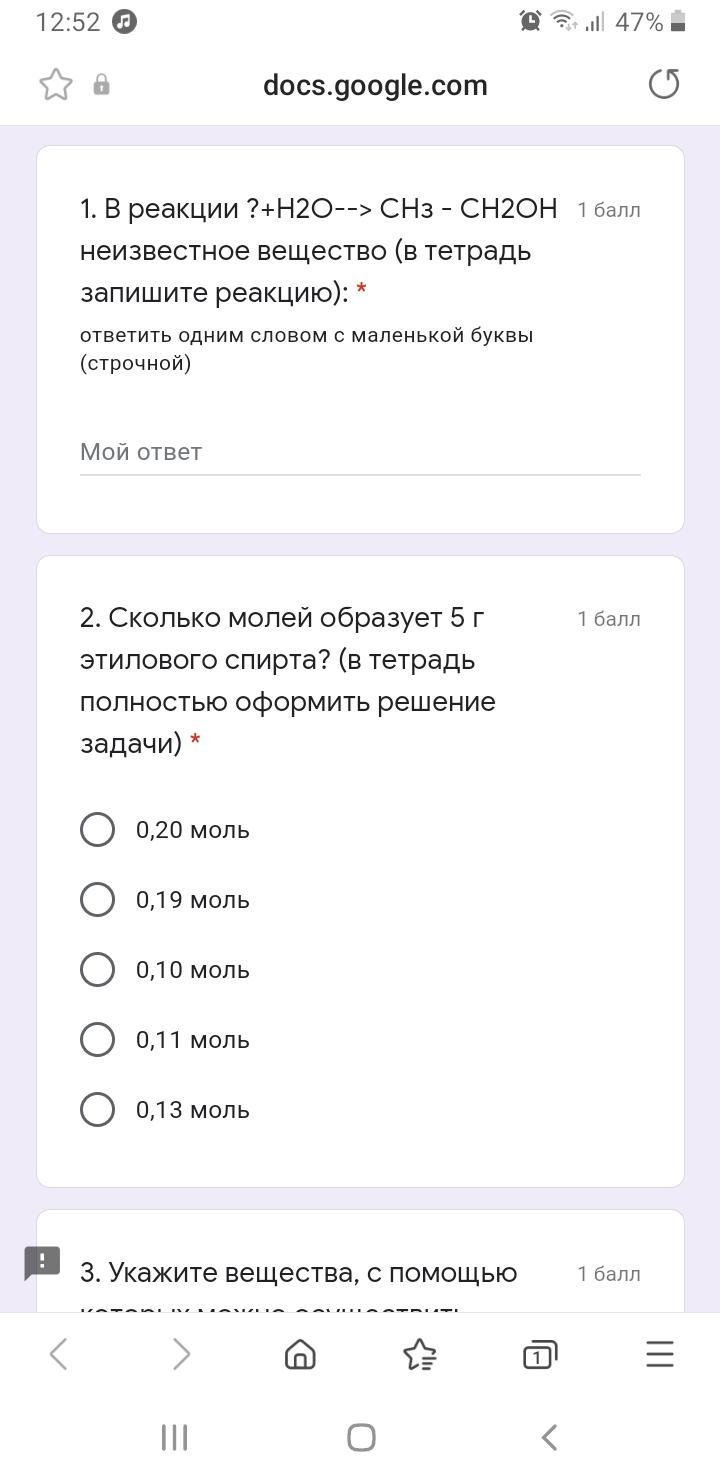Tap the system home button
This screenshot has width=720, height=1480.
click(361, 1438)
